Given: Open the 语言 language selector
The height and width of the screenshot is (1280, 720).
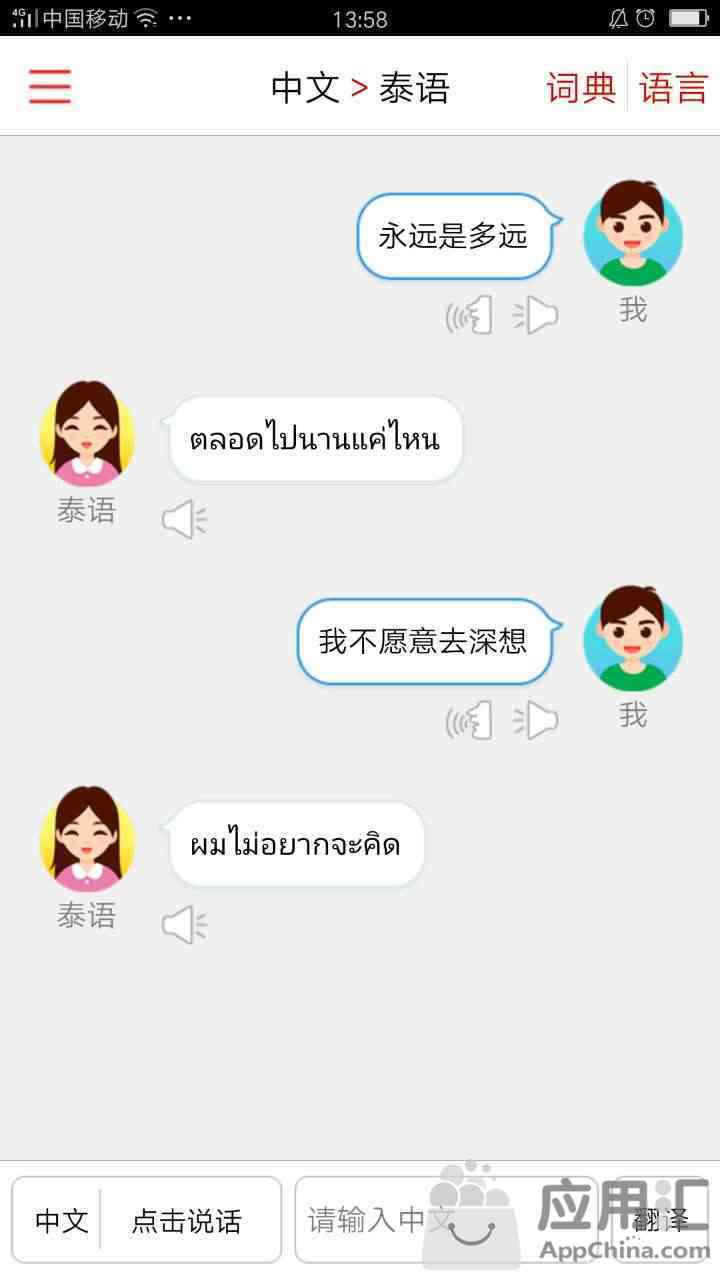Looking at the screenshot, I should (673, 88).
